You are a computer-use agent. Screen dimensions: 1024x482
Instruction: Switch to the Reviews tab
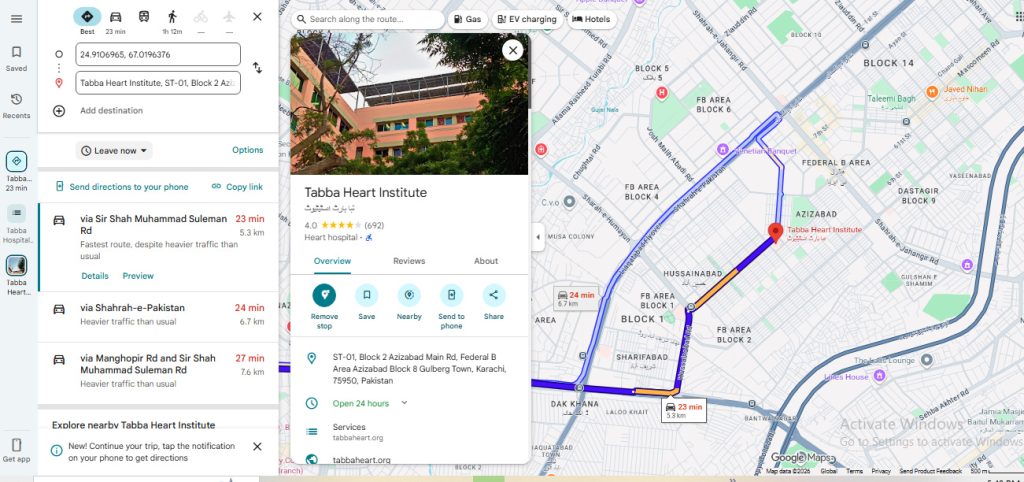click(x=409, y=261)
